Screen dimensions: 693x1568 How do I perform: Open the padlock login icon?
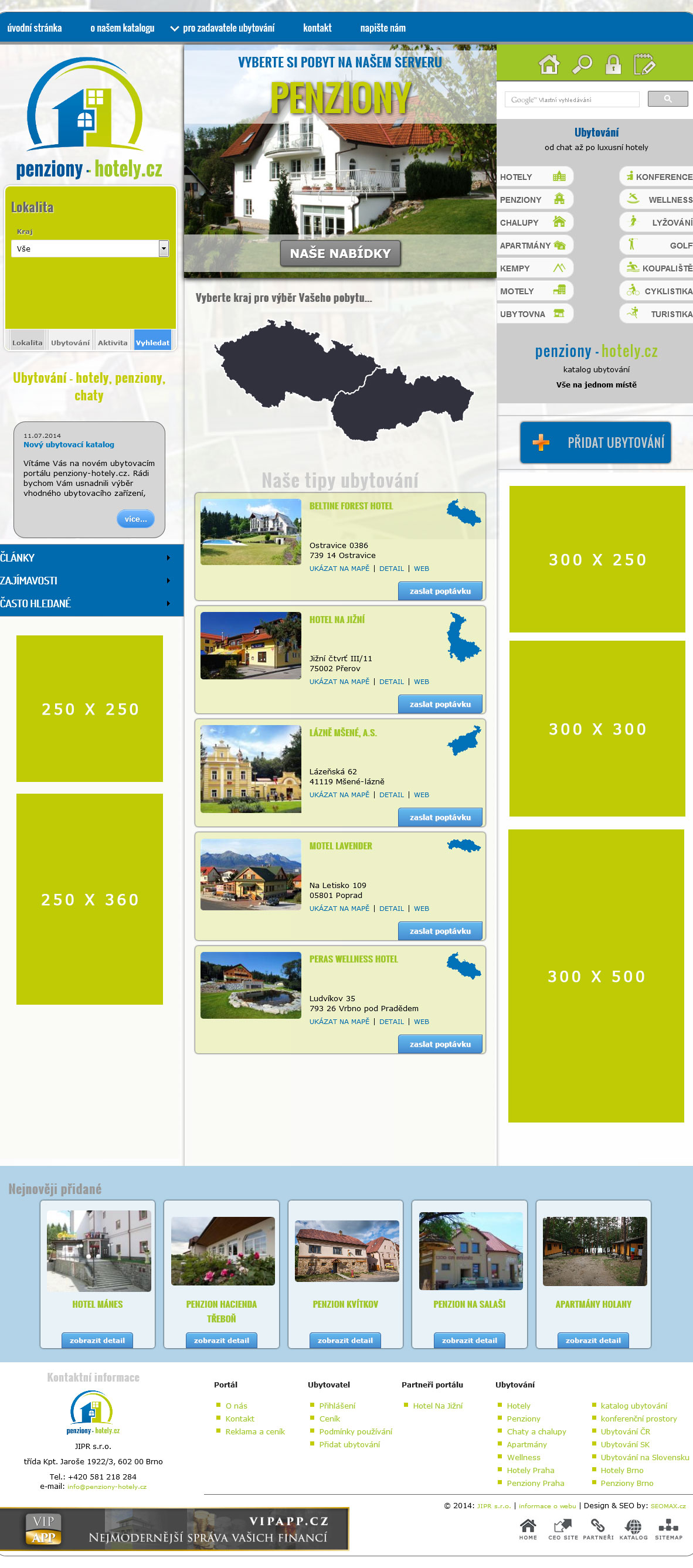[613, 64]
